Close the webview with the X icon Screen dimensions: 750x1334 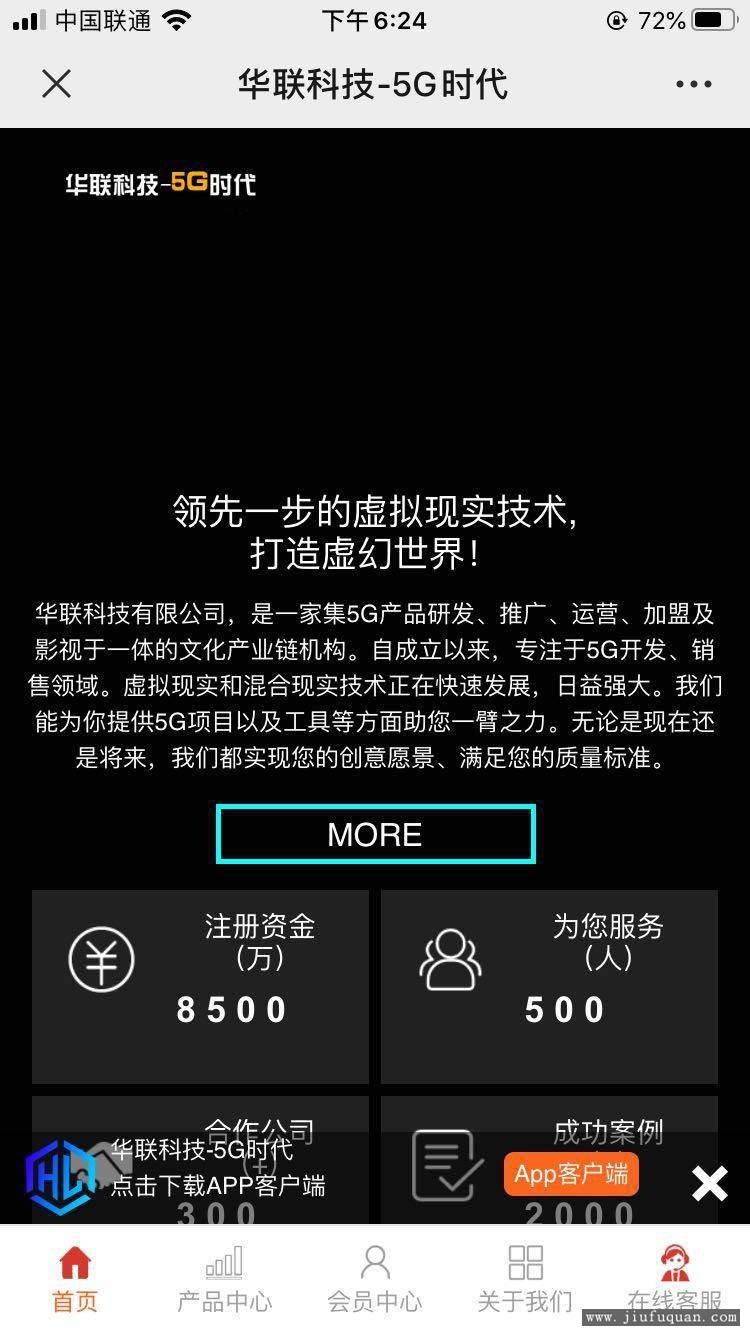tap(57, 85)
